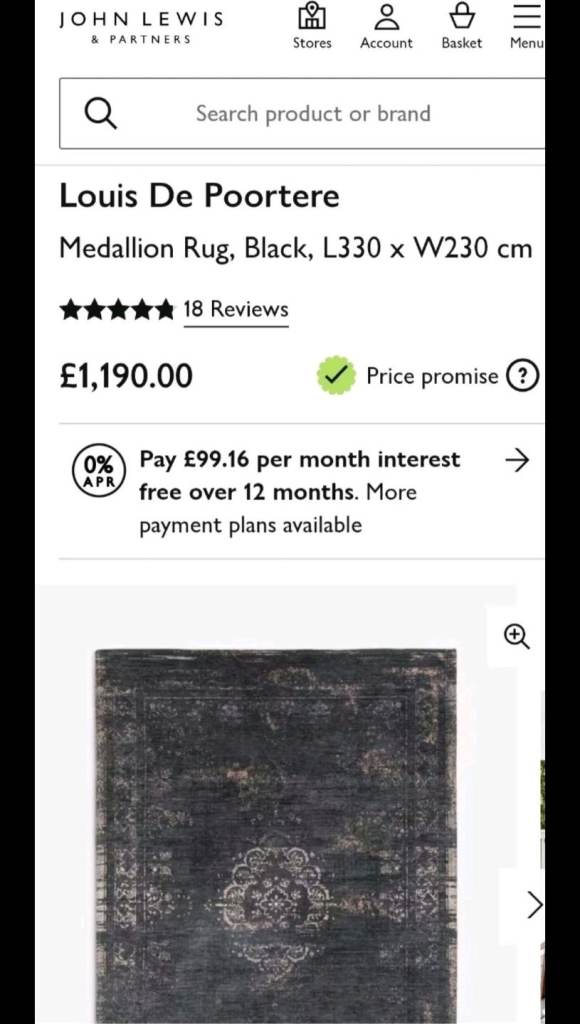The width and height of the screenshot is (580, 1024).
Task: Open the Menu
Action: pos(526,26)
